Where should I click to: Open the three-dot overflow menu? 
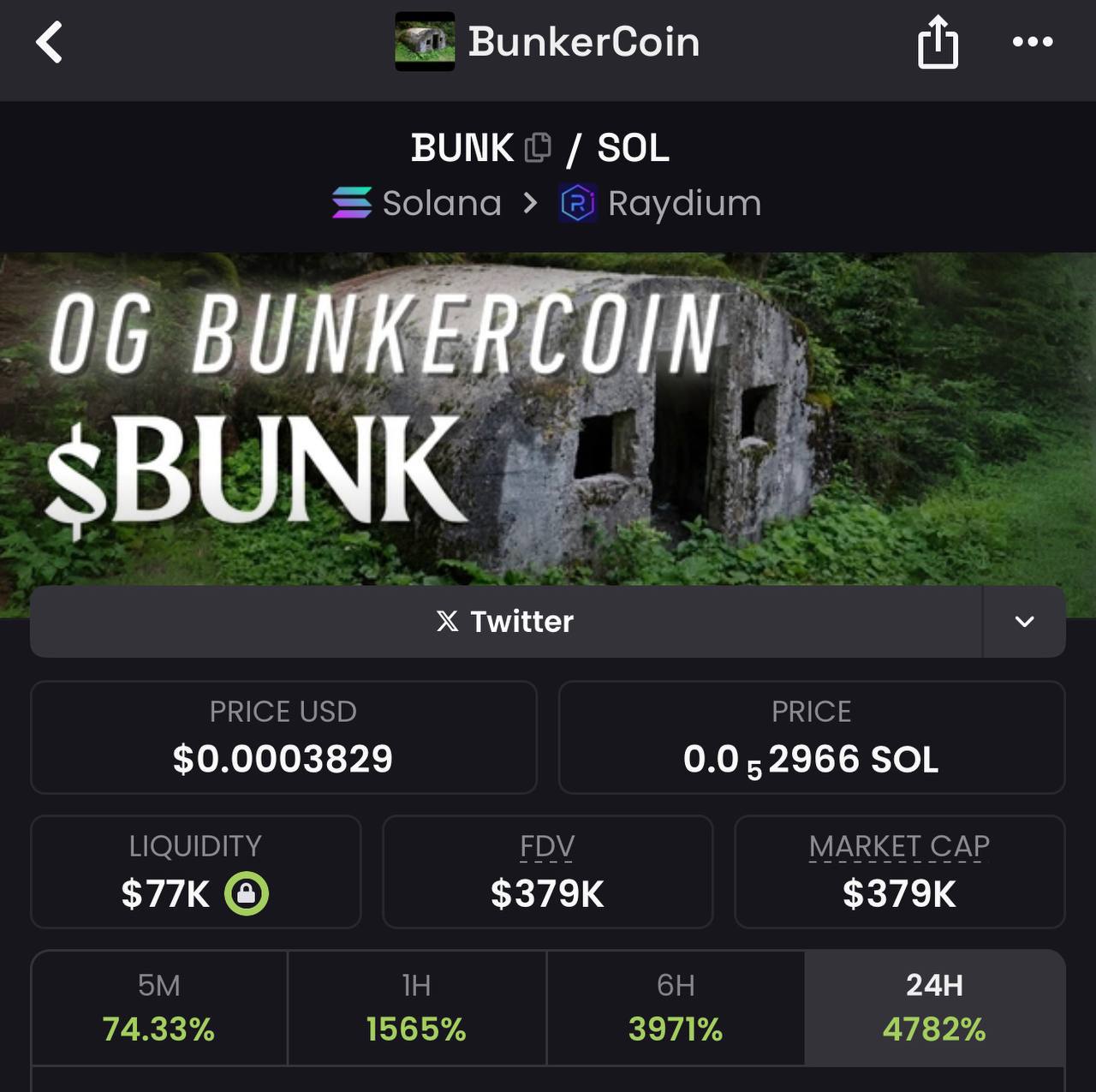[1033, 42]
